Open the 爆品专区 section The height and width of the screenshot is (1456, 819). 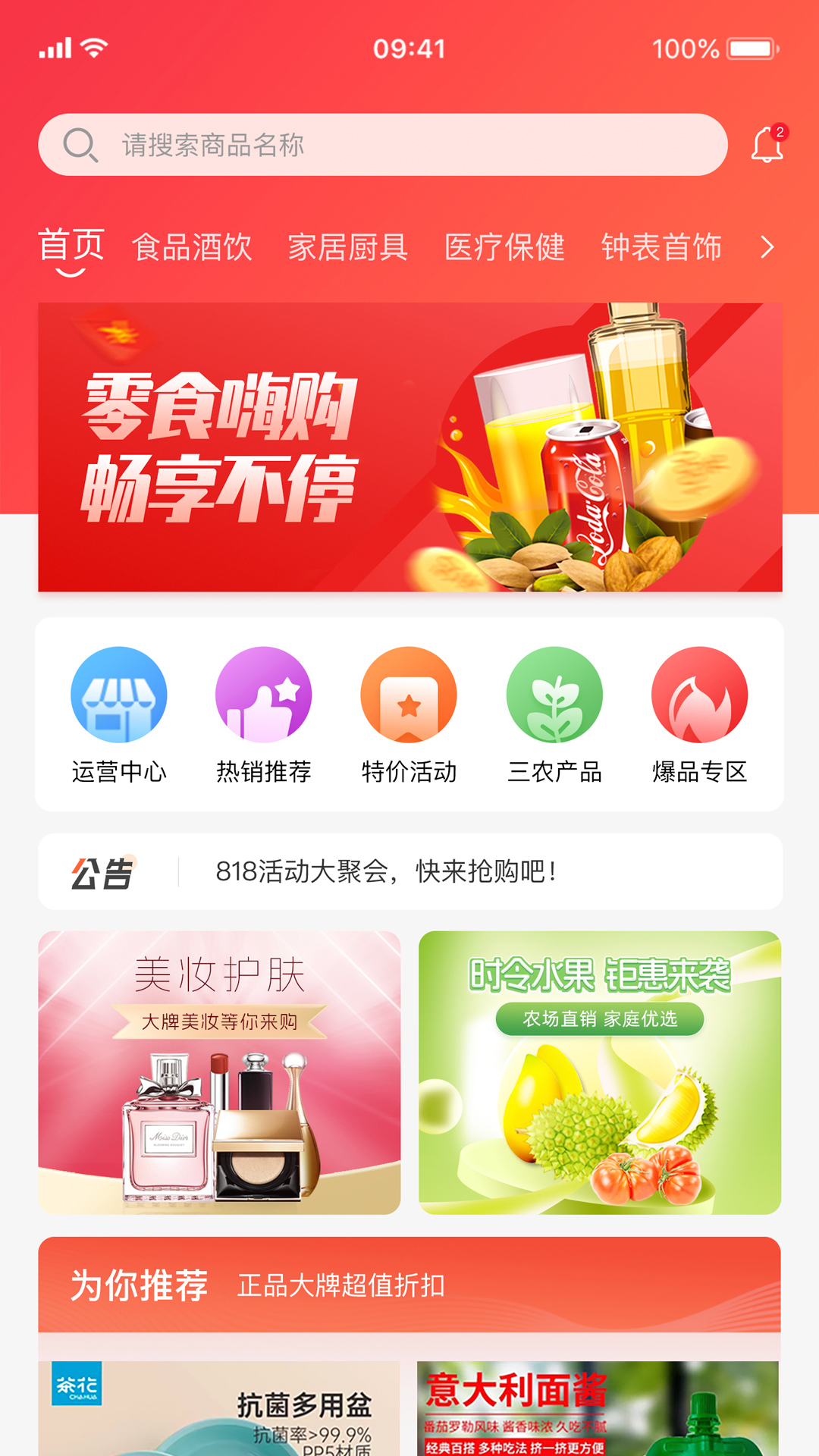pos(699,714)
